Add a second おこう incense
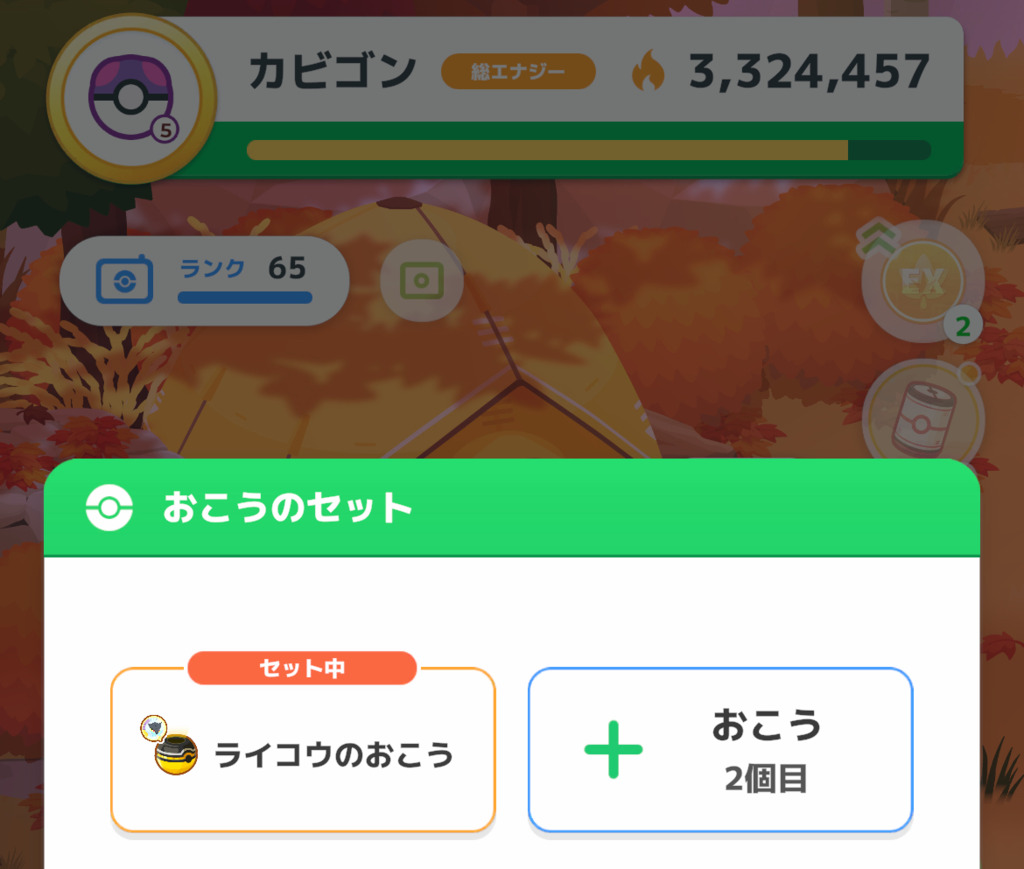 click(720, 750)
